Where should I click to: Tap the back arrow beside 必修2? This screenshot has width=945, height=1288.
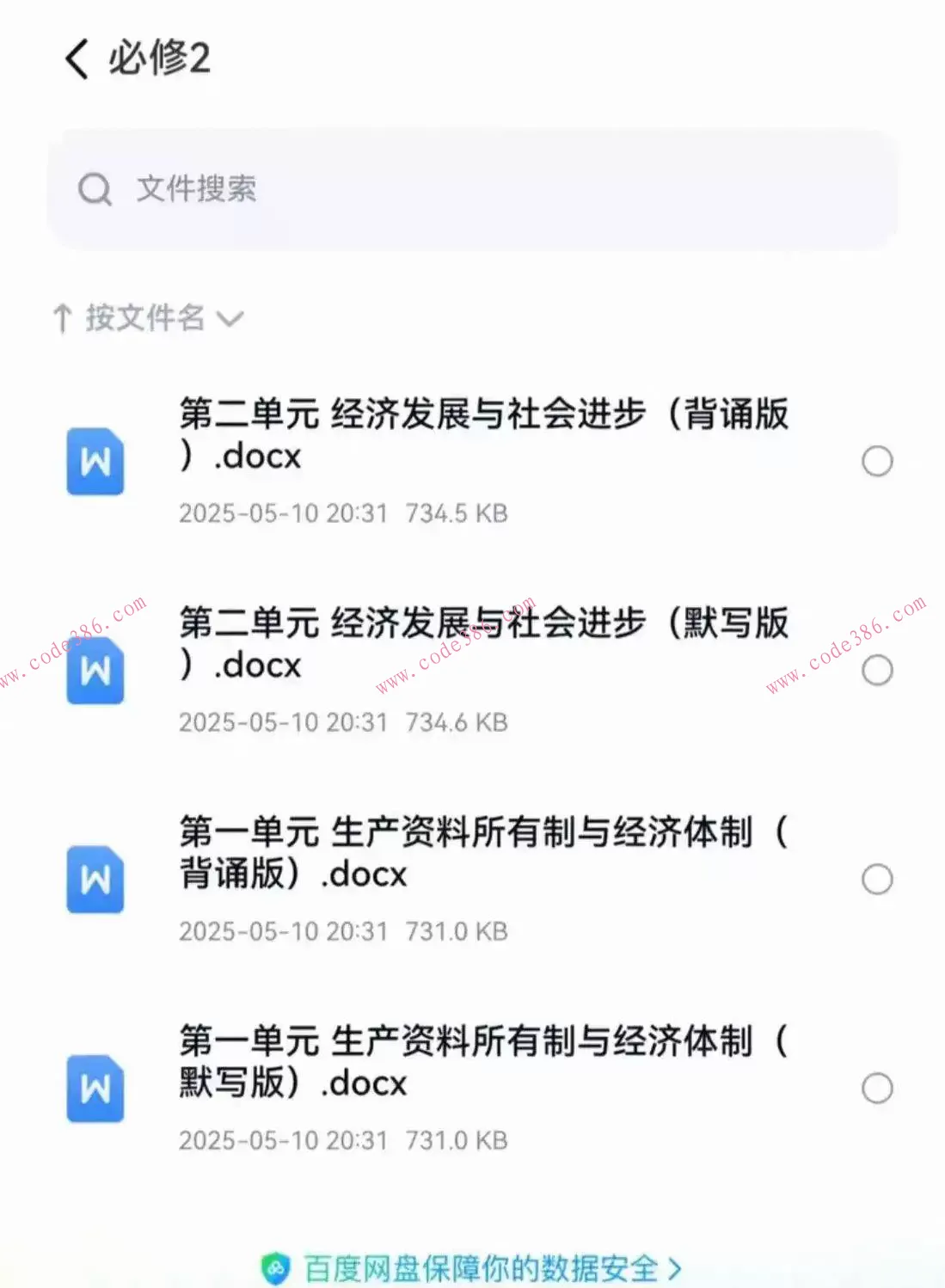coord(77,58)
